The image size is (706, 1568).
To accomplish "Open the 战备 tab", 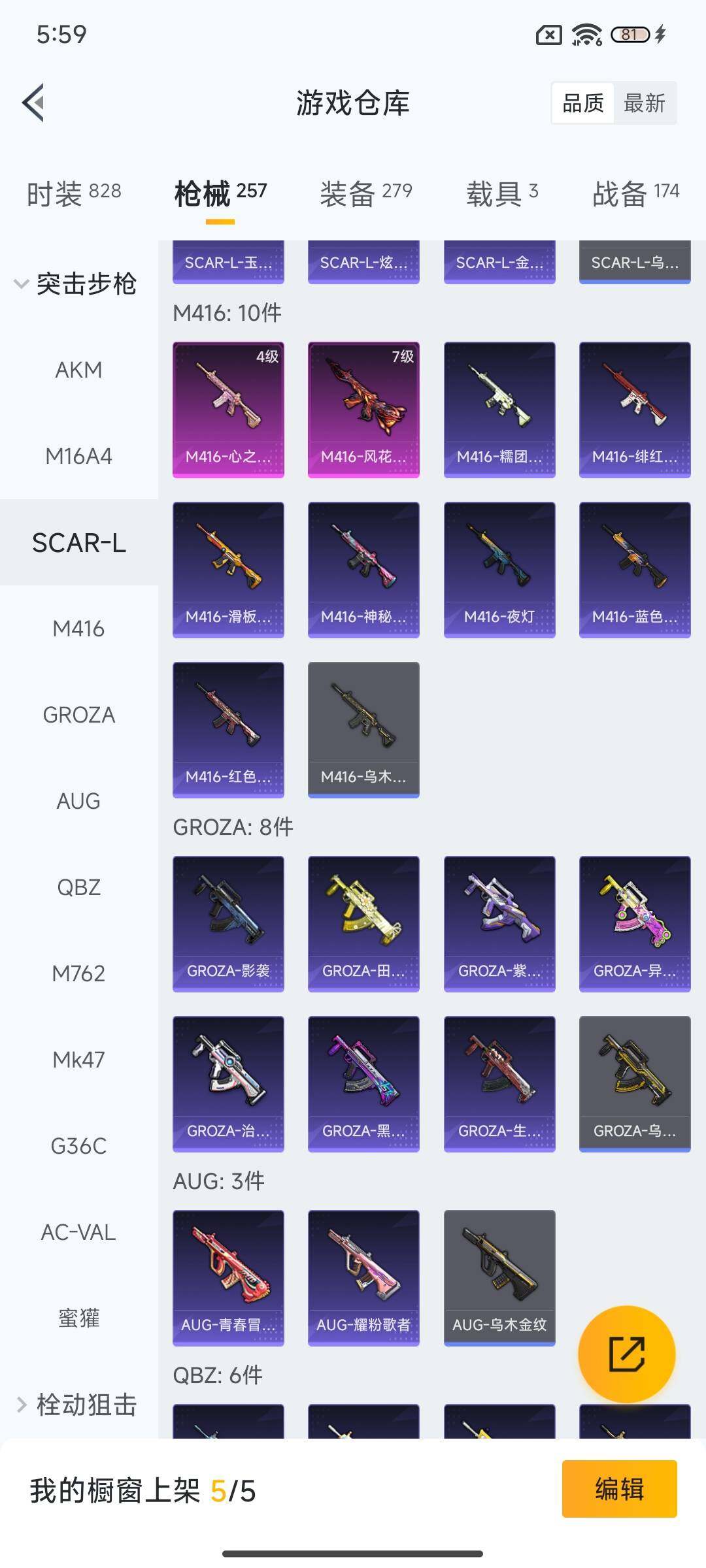I will 635,193.
